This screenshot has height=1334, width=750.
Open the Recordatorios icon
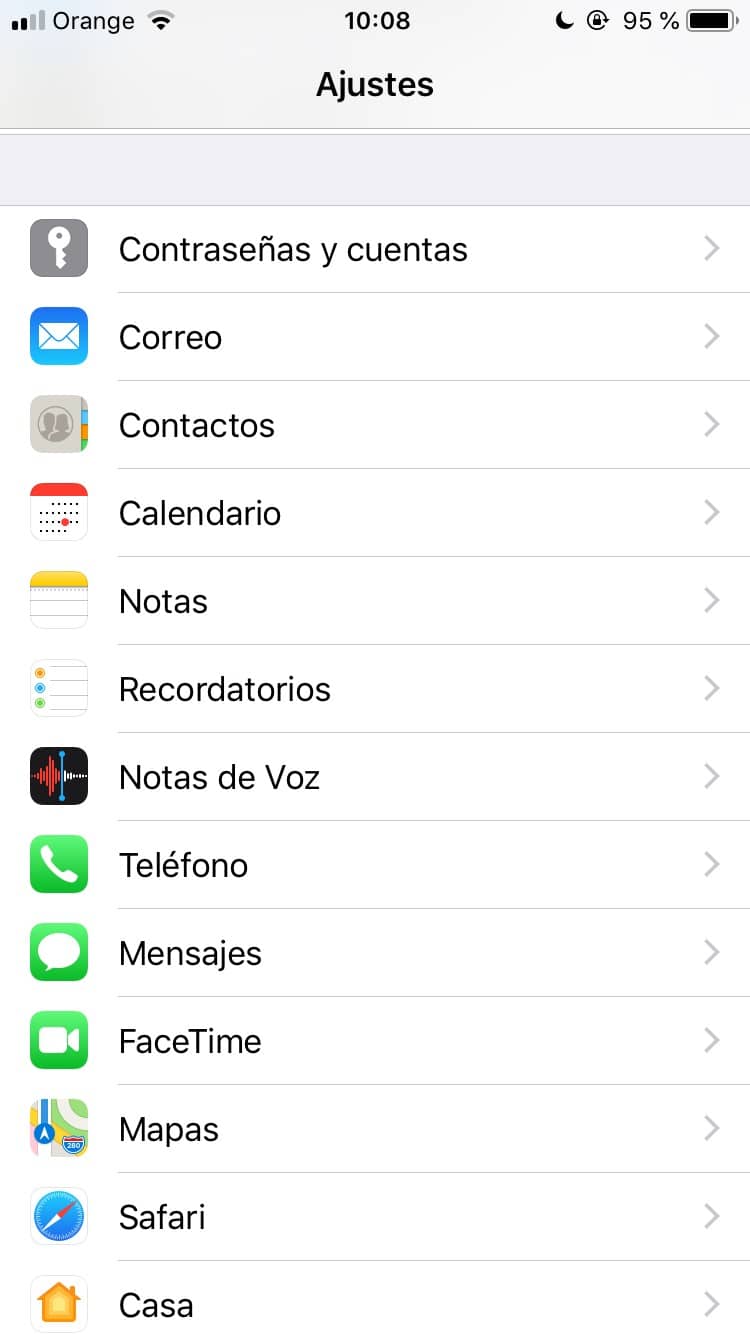click(x=58, y=689)
